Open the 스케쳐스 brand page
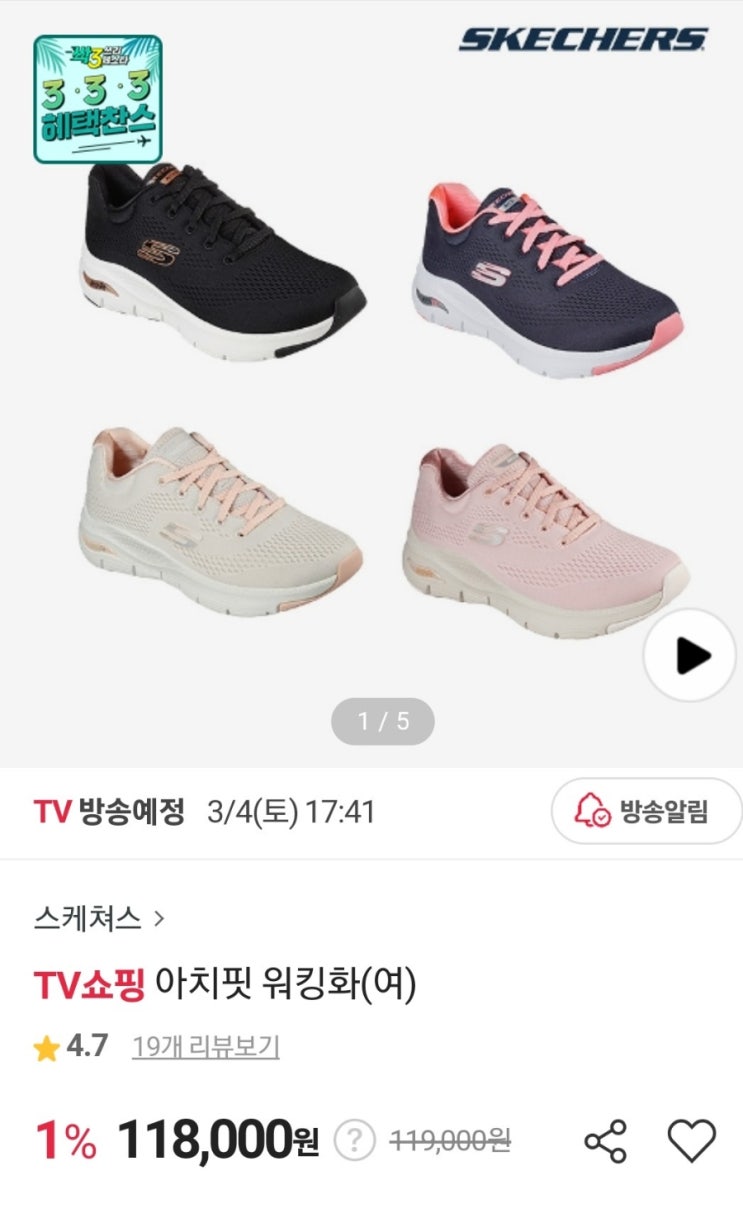Viewport: 743px width, 1218px height. click(x=99, y=918)
